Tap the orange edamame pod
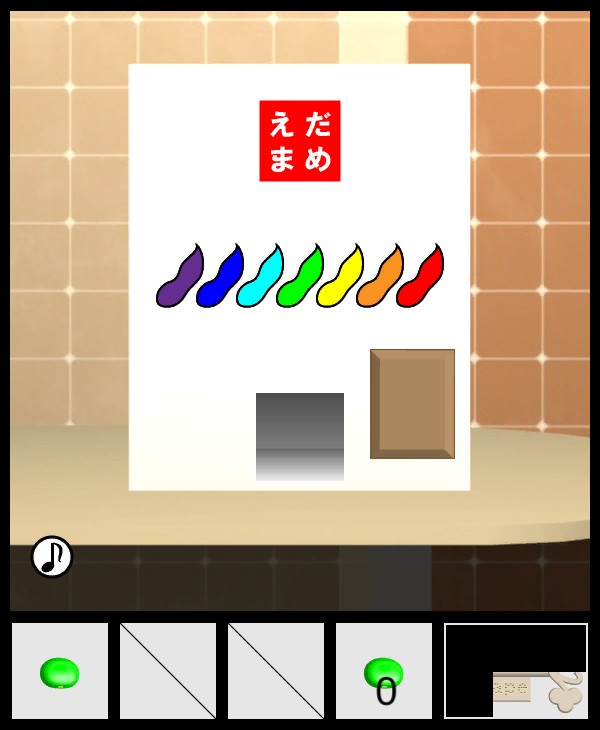600x730 pixels. coord(379,278)
